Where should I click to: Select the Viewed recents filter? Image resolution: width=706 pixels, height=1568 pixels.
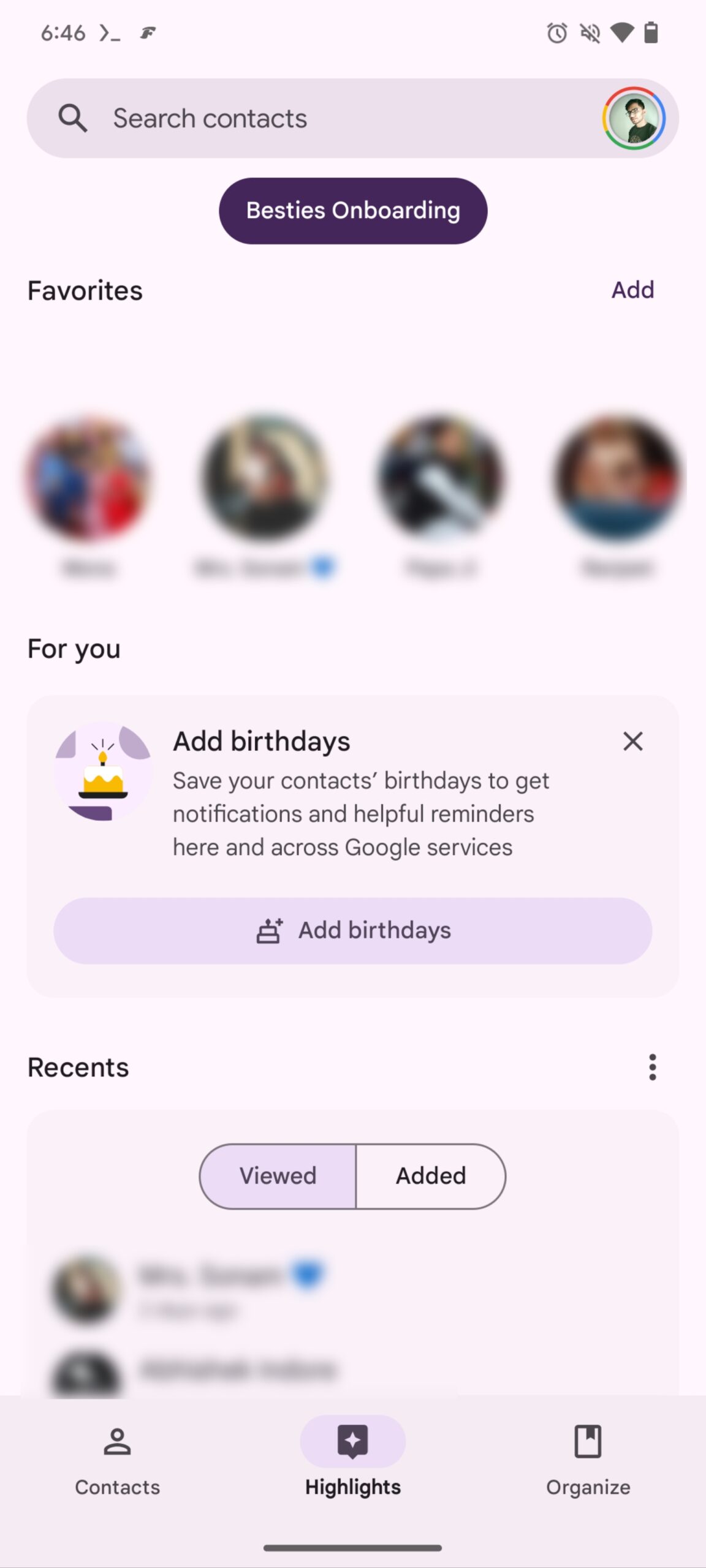point(278,1176)
